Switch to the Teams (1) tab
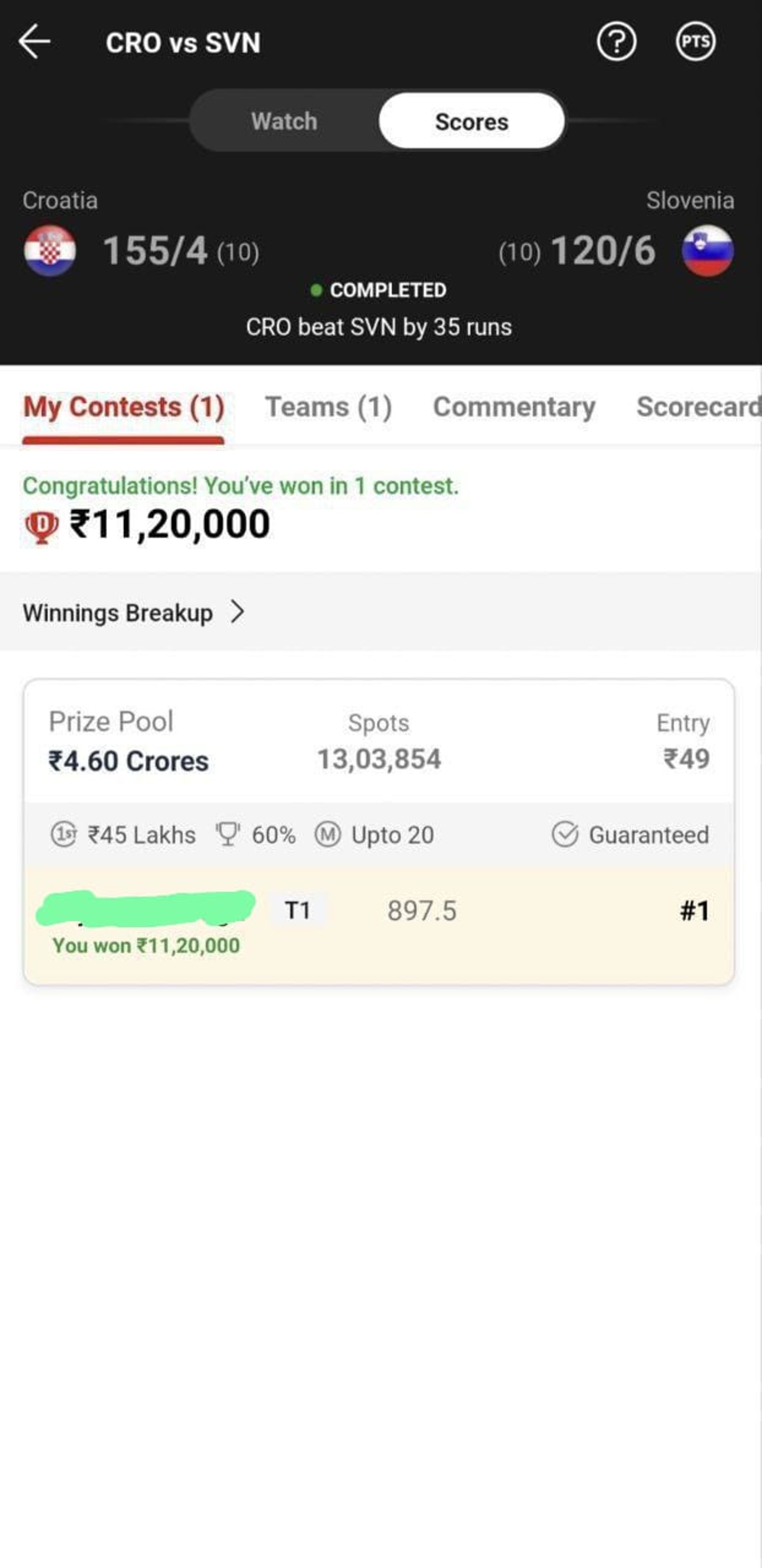 pos(329,407)
